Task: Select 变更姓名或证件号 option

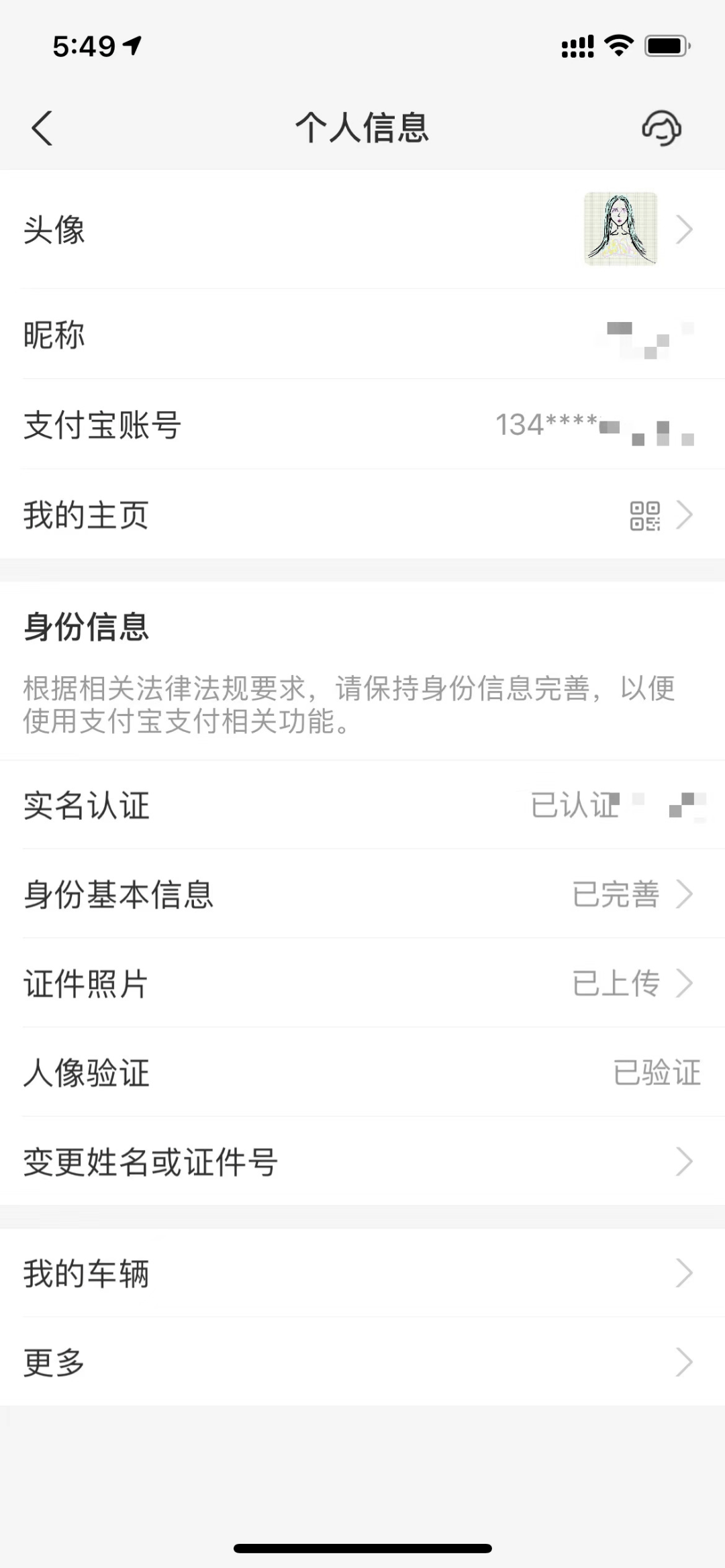Action: pyautogui.click(x=362, y=1162)
